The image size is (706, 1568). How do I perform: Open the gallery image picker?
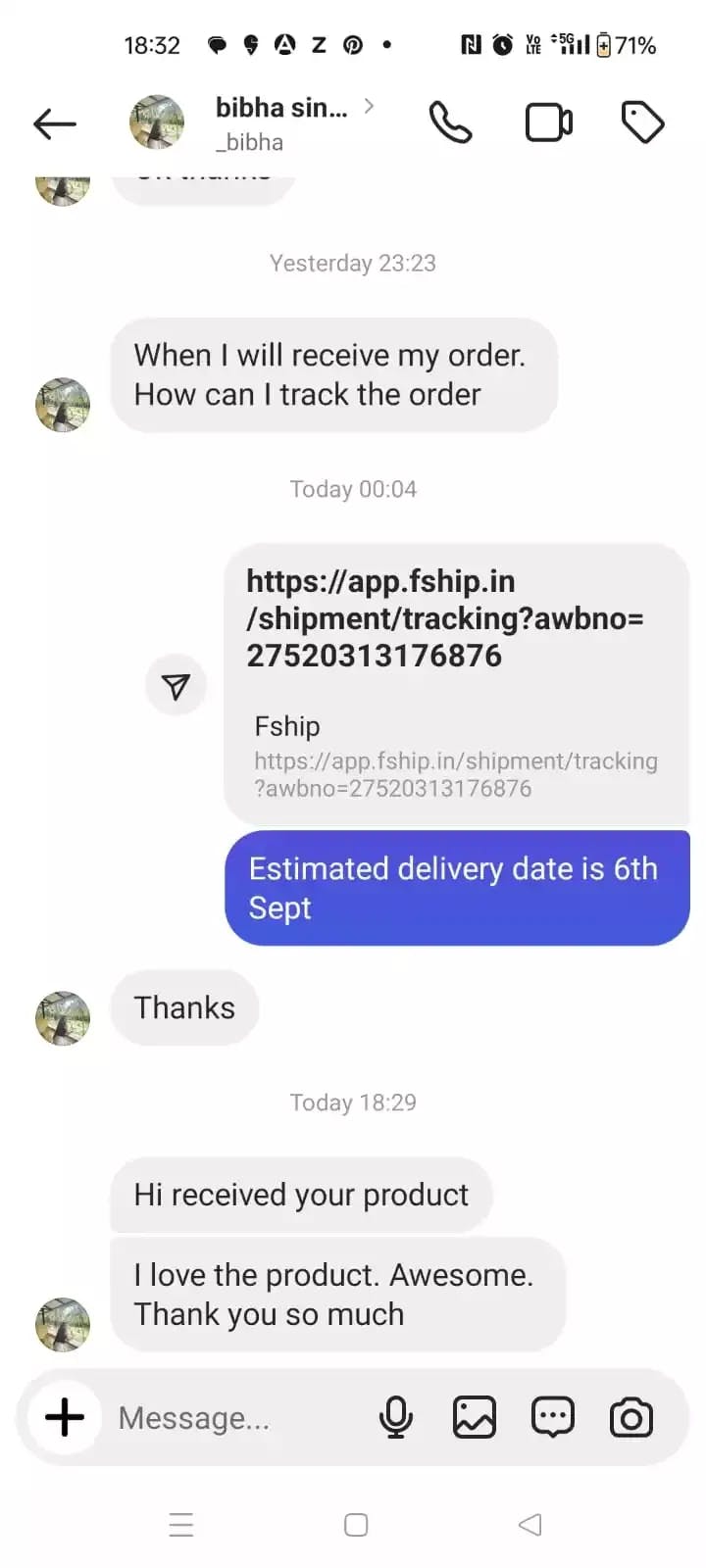click(x=474, y=1417)
